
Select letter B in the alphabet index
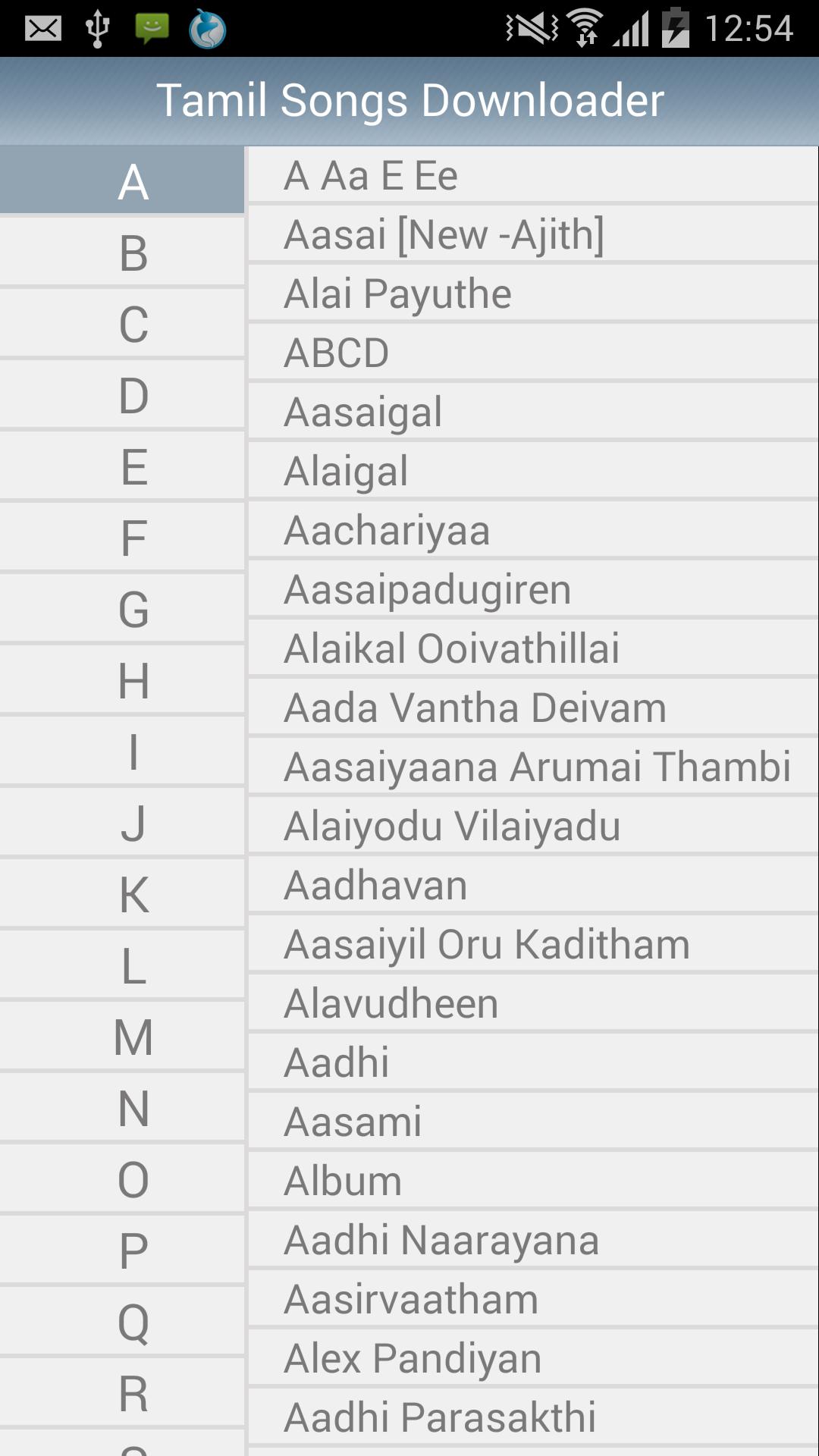[133, 253]
